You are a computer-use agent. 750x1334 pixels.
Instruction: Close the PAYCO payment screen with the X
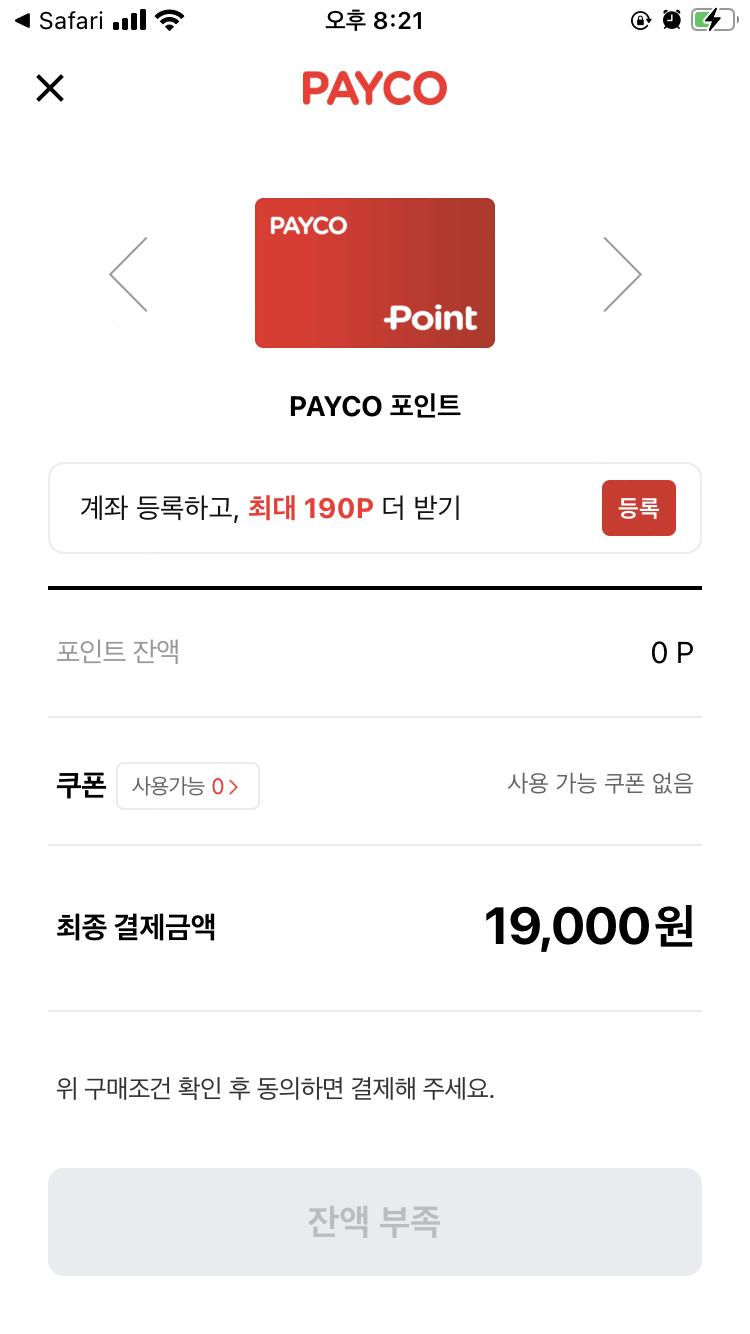pyautogui.click(x=49, y=88)
